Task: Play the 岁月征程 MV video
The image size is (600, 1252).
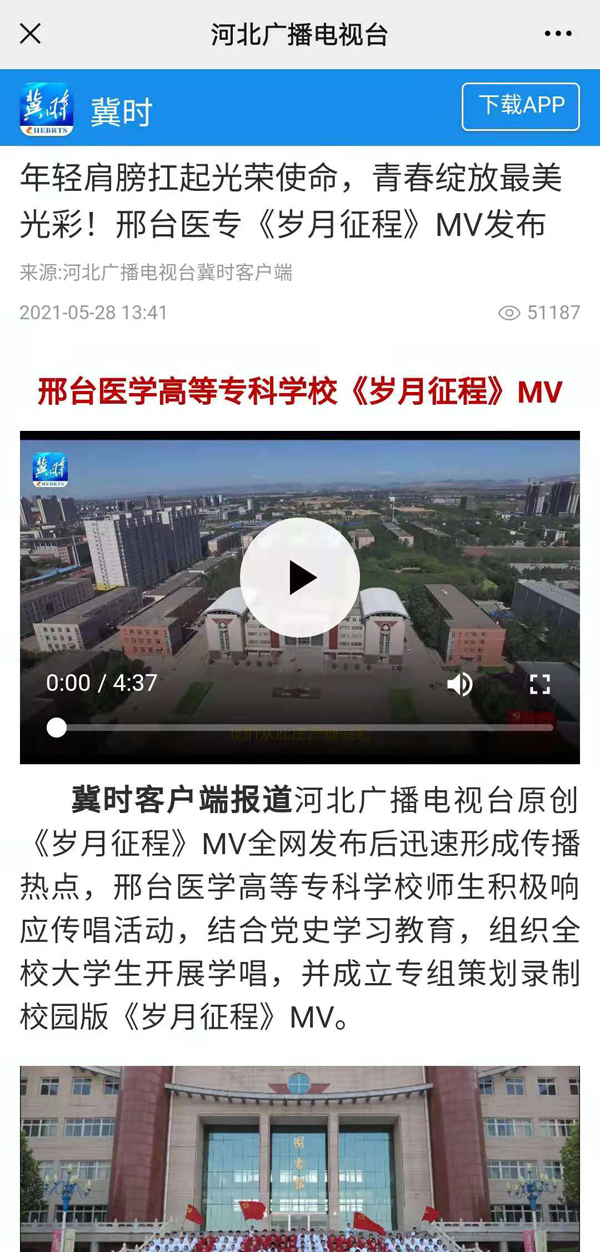Action: (x=299, y=577)
